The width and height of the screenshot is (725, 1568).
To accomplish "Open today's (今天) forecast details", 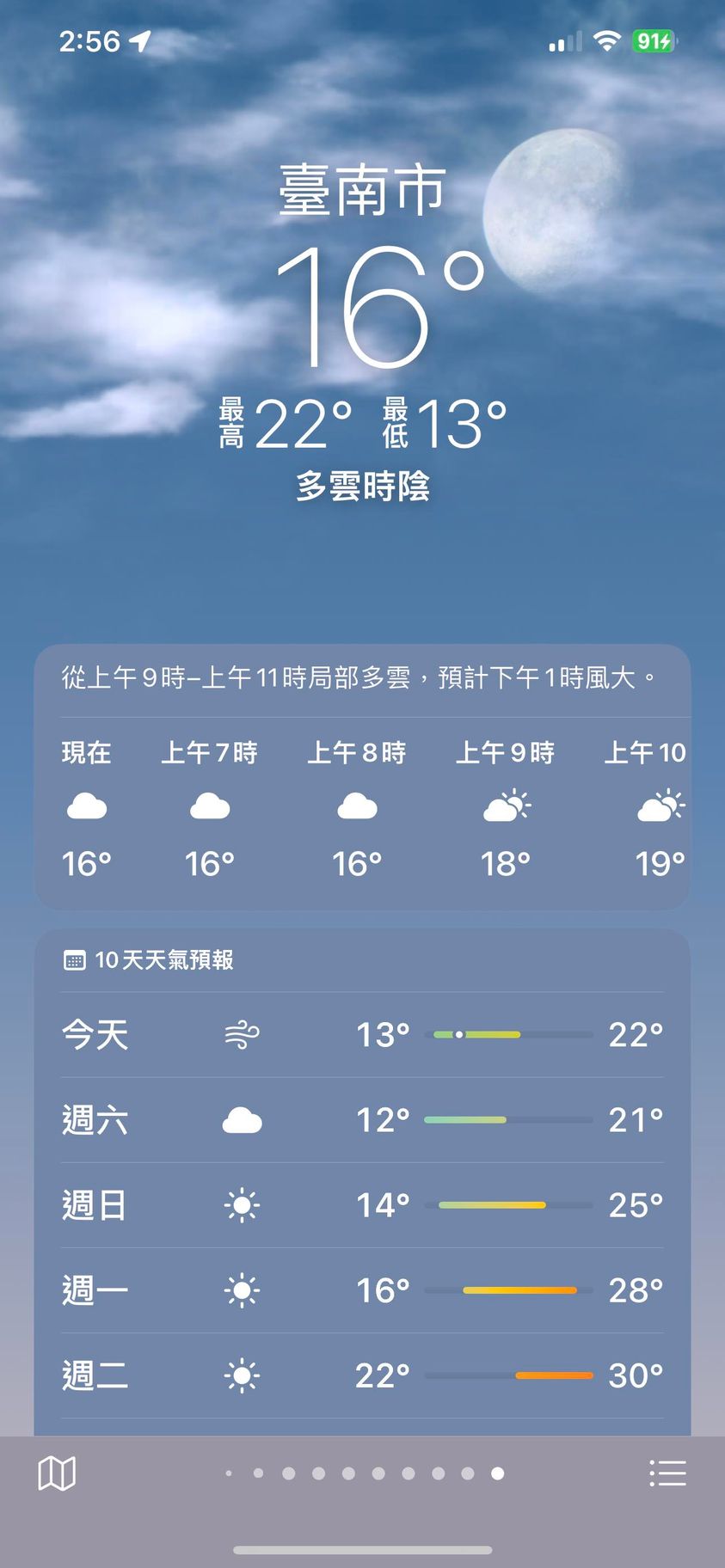I will tap(362, 1034).
